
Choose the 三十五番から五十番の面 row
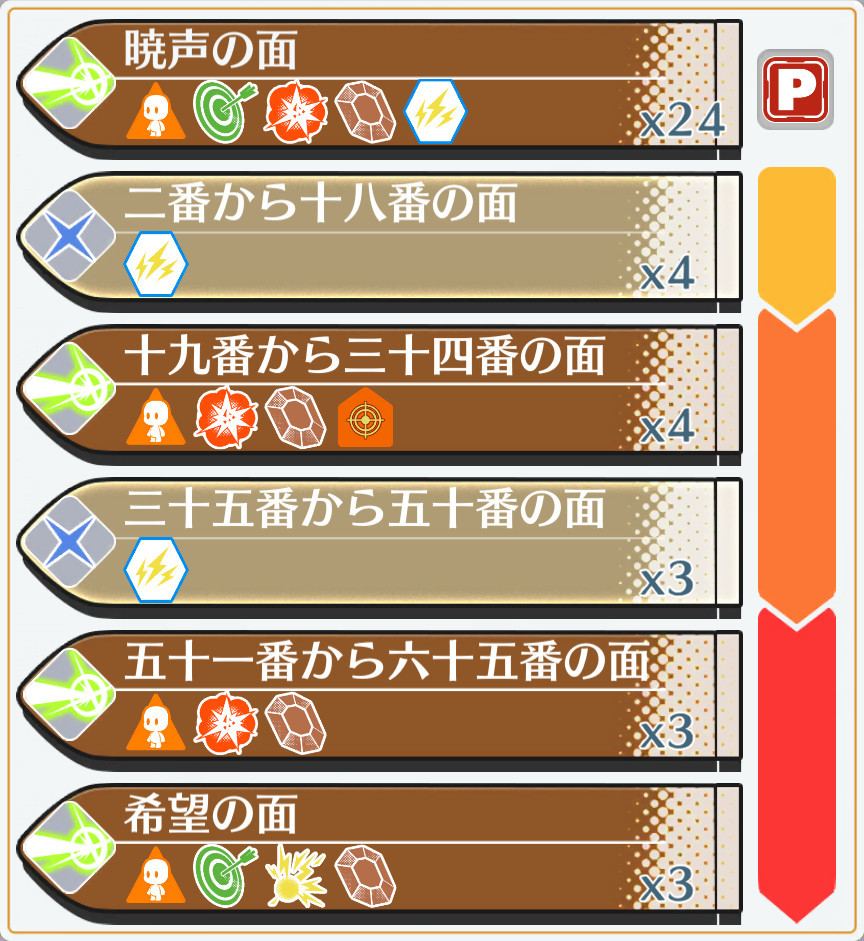click(380, 544)
